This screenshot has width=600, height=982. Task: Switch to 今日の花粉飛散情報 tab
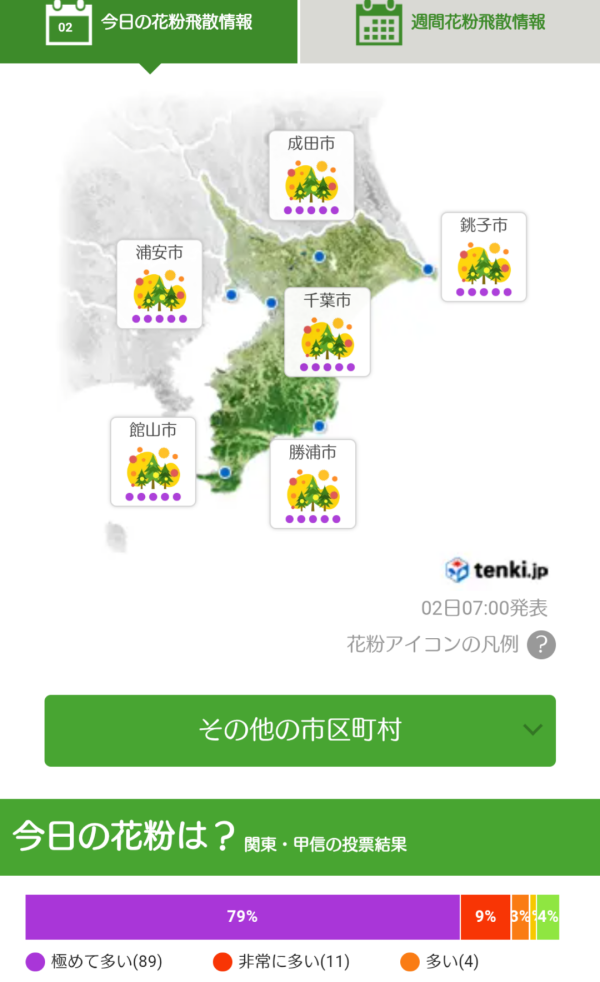(150, 25)
